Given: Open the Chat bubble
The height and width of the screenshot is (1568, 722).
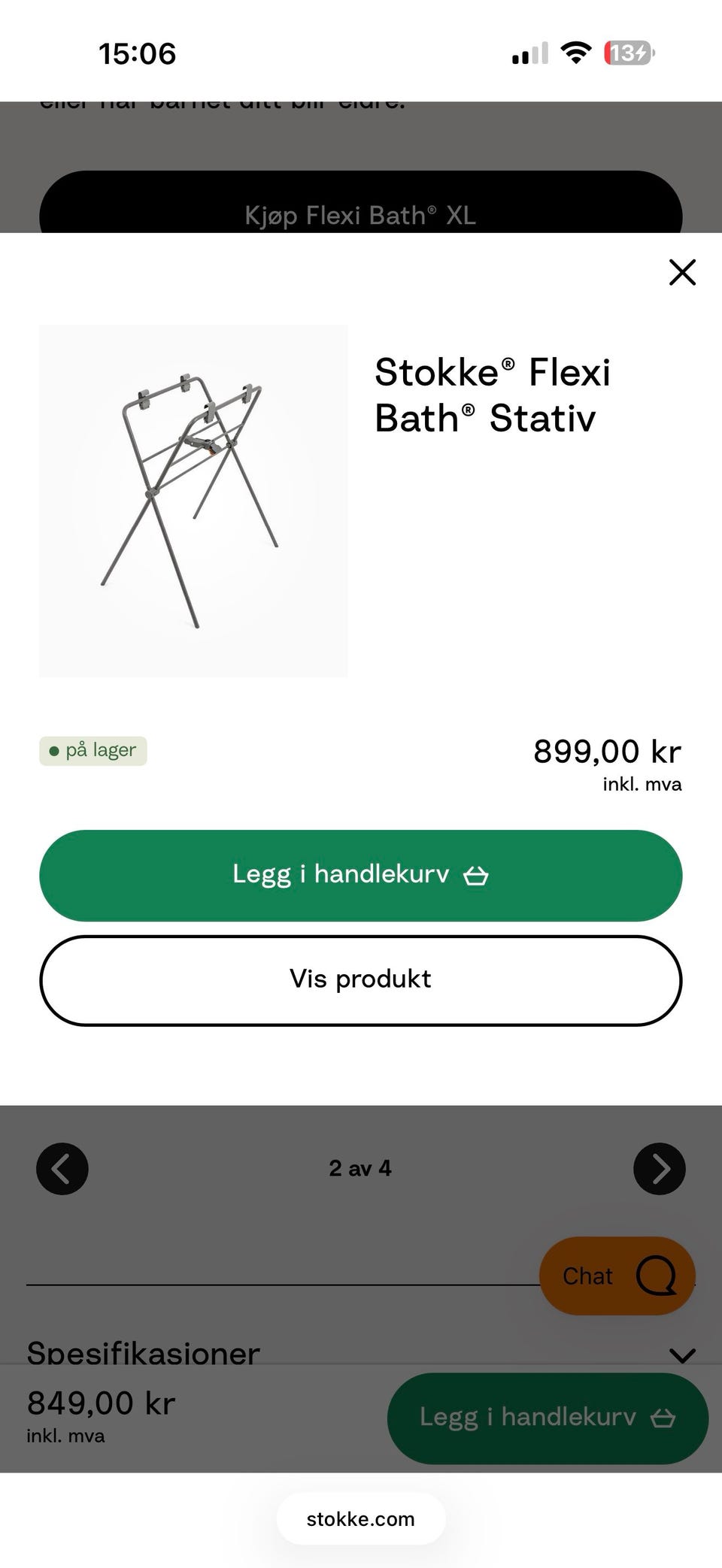Looking at the screenshot, I should [x=617, y=1276].
